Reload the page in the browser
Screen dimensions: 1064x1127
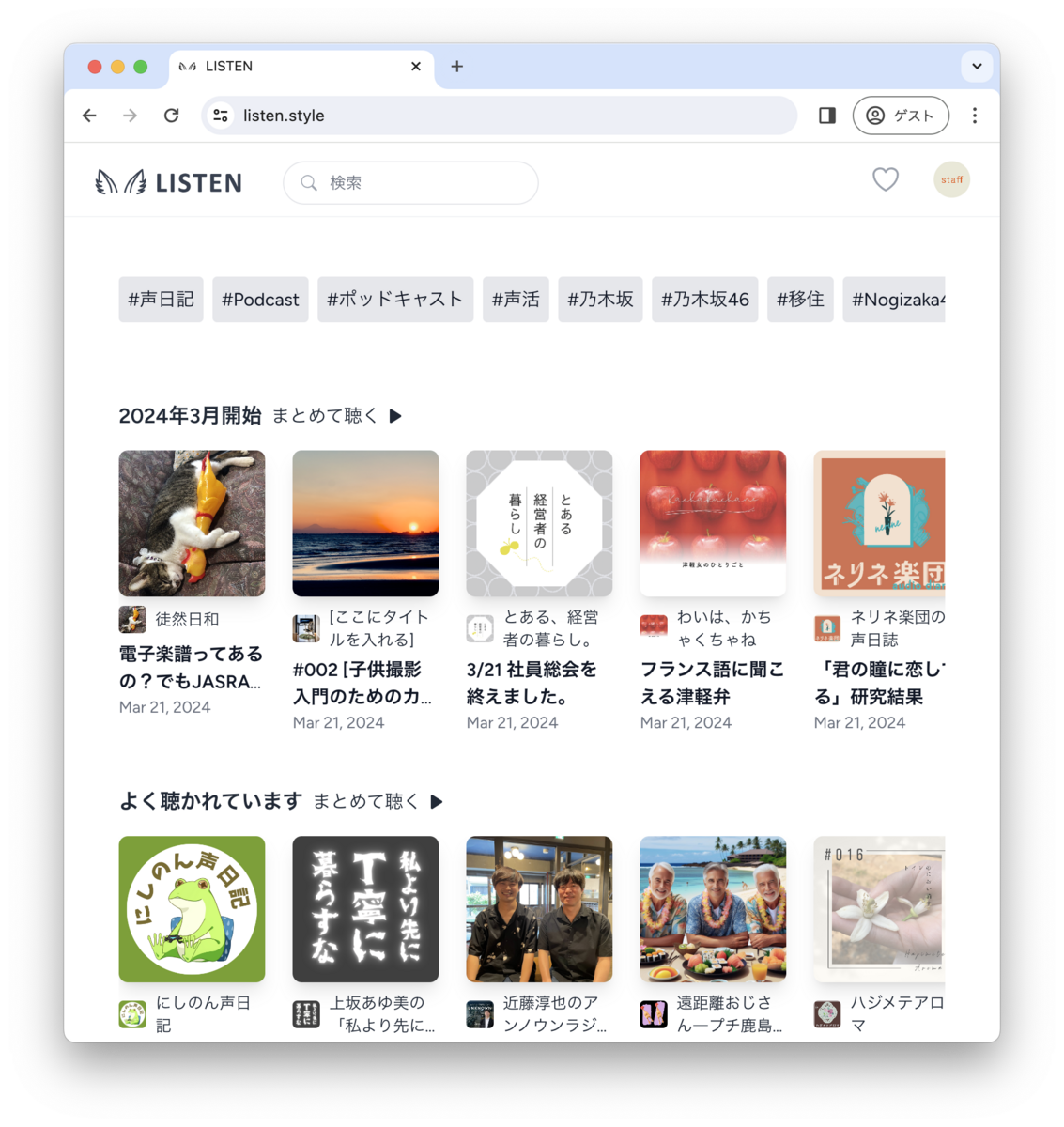pos(171,116)
